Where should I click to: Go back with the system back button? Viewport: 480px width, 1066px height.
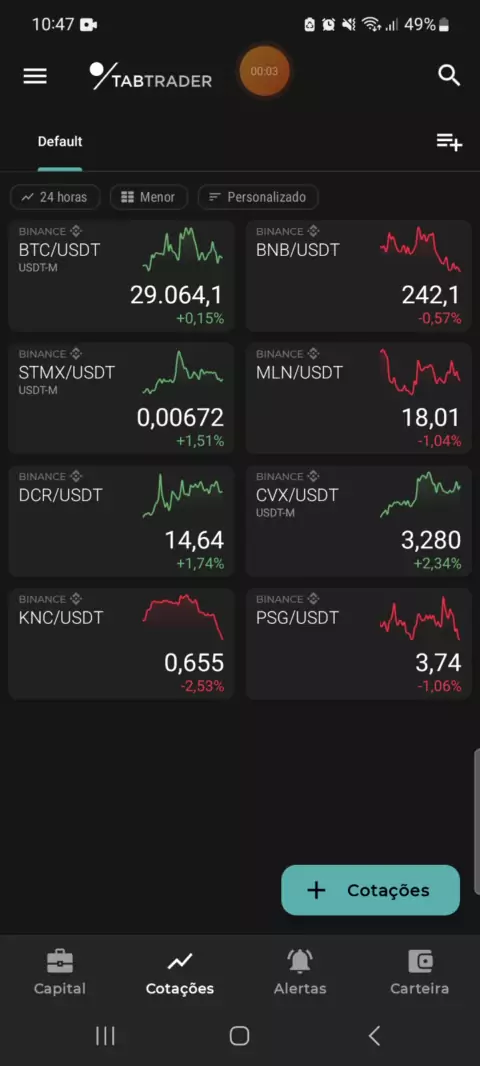(x=374, y=1036)
